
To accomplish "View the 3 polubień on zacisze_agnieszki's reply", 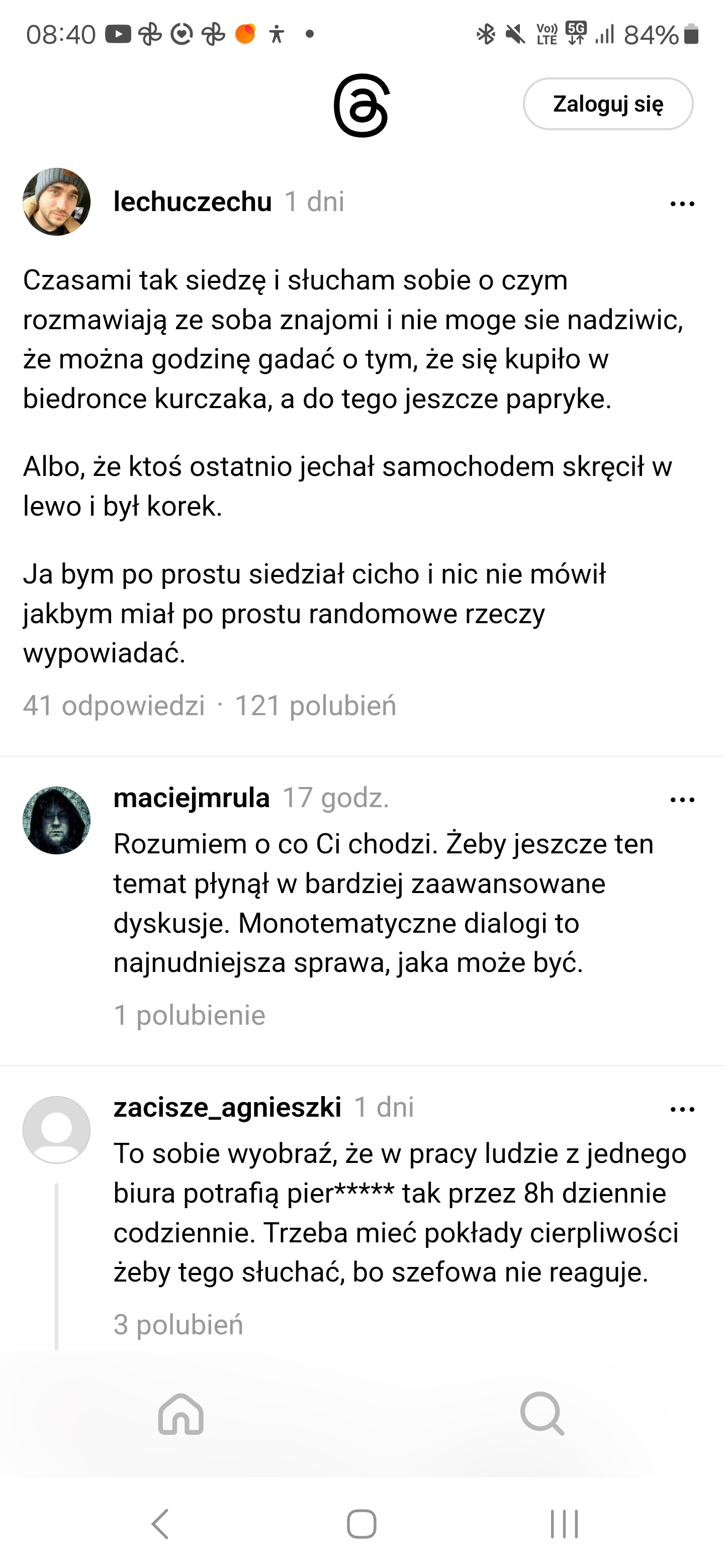I will pos(178,1325).
